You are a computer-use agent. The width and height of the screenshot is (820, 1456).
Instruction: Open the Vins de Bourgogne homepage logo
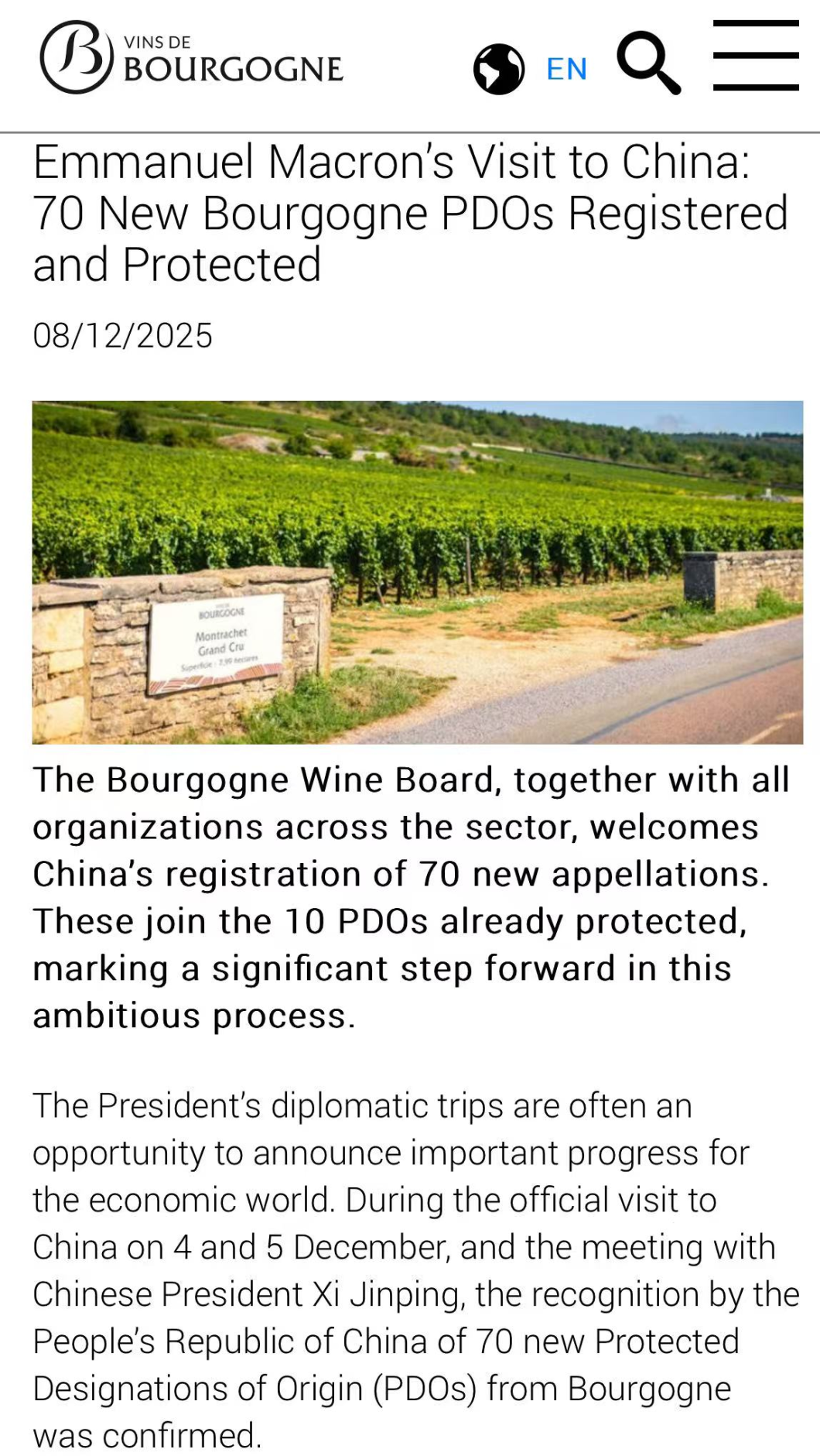point(191,58)
